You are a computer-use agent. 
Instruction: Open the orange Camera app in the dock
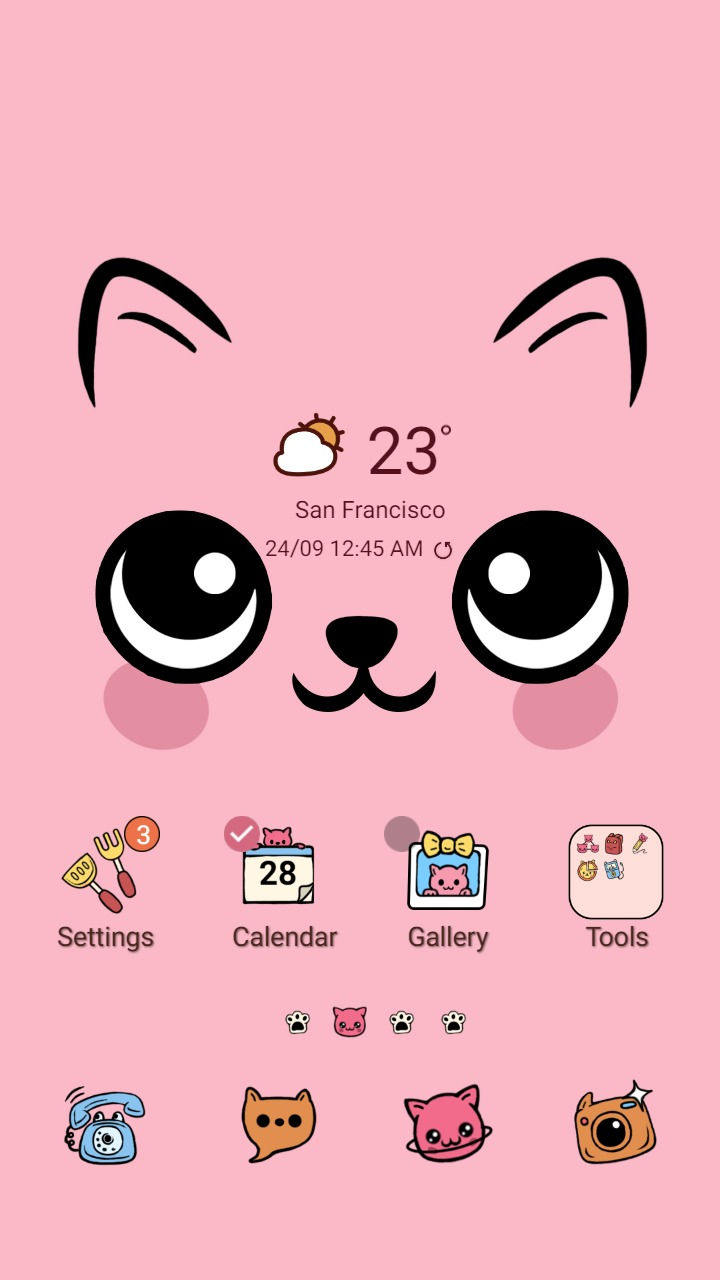tap(617, 1122)
